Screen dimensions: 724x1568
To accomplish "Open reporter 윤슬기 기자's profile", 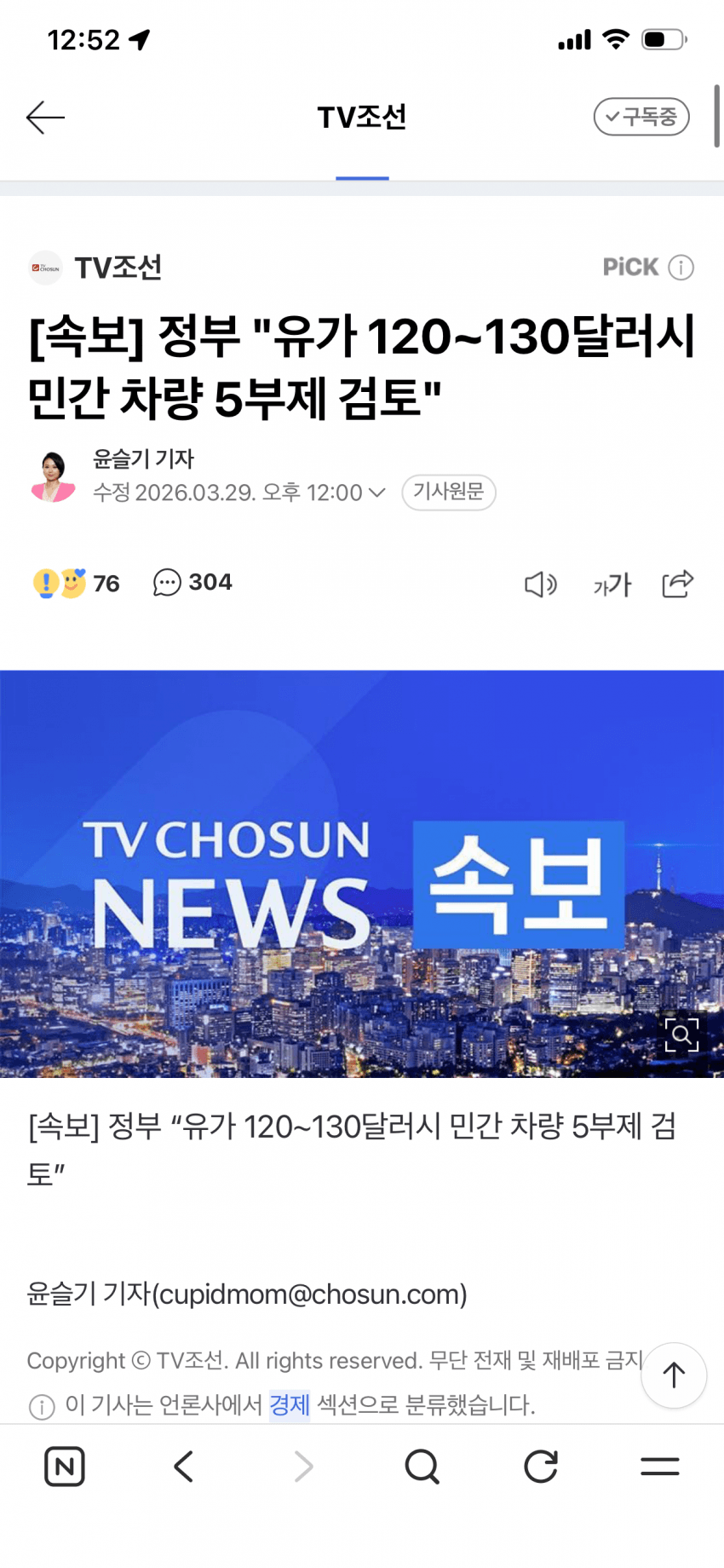I will point(142,459).
